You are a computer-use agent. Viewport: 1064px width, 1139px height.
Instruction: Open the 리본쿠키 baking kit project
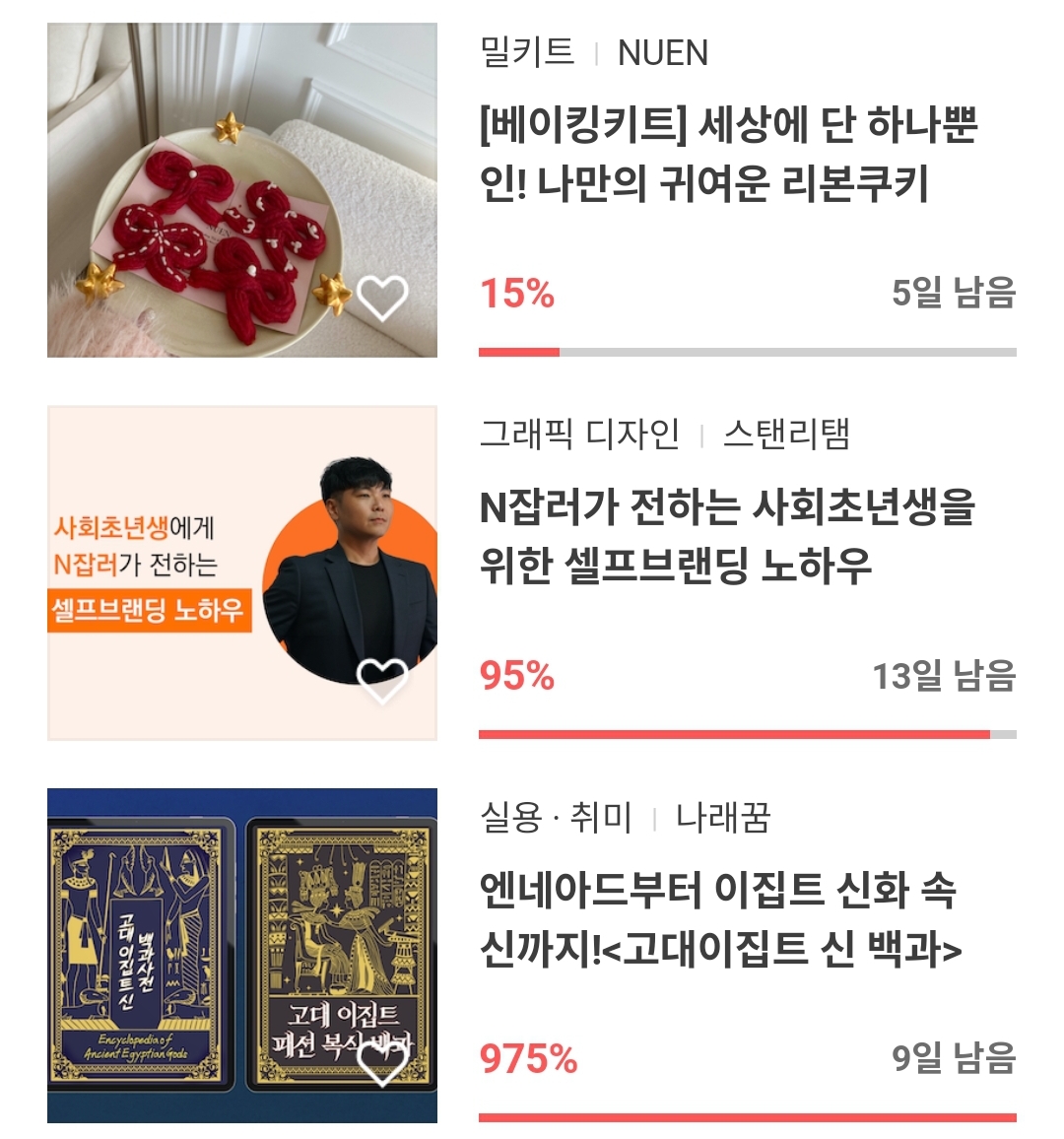coord(727,155)
